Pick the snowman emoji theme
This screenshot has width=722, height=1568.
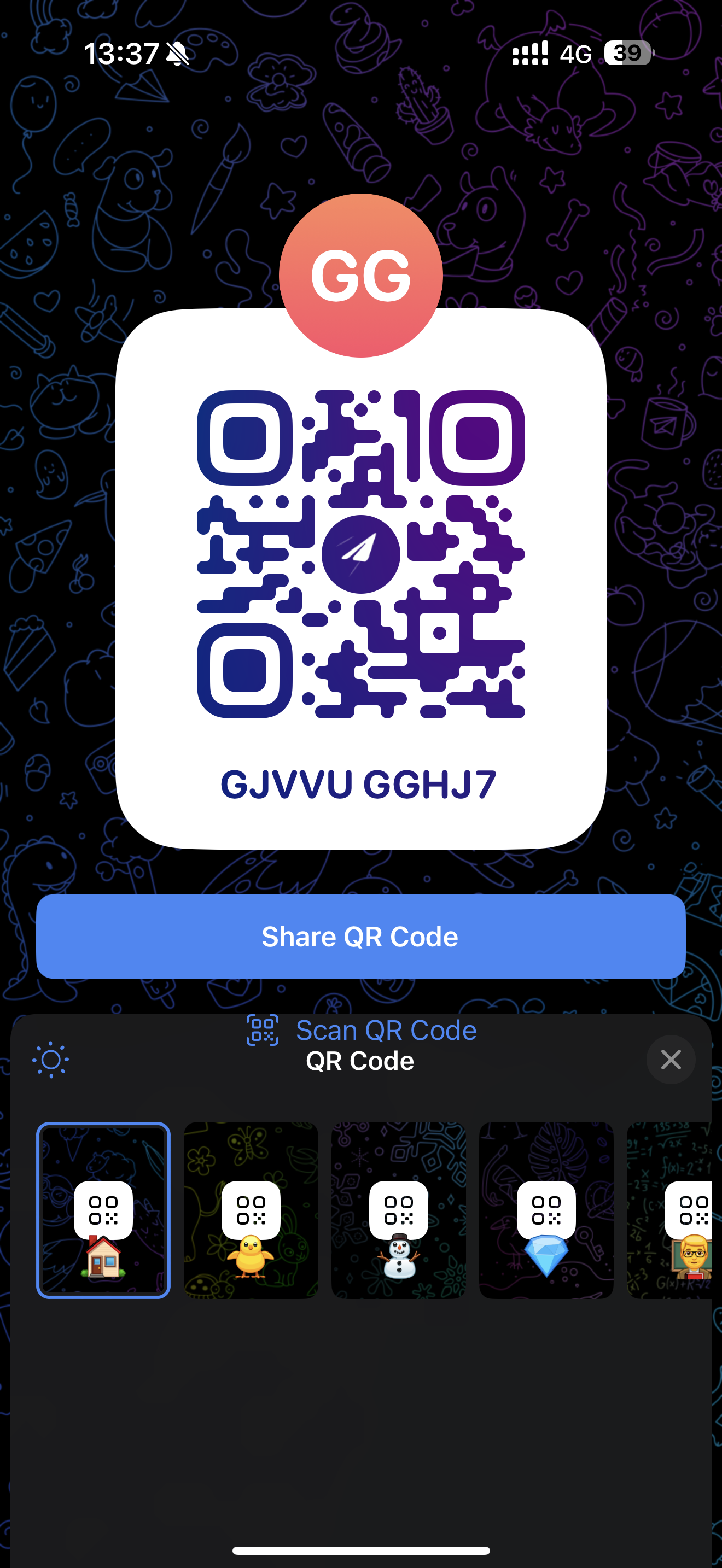tap(399, 1209)
